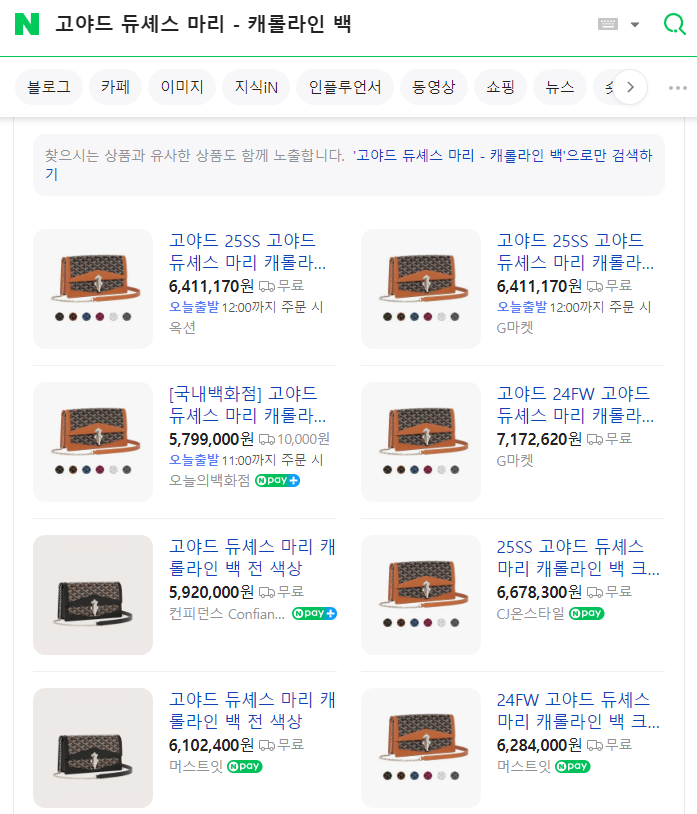Image resolution: width=697 pixels, height=814 pixels.
Task: Reveal more tabs with the arrow button
Action: (630, 87)
